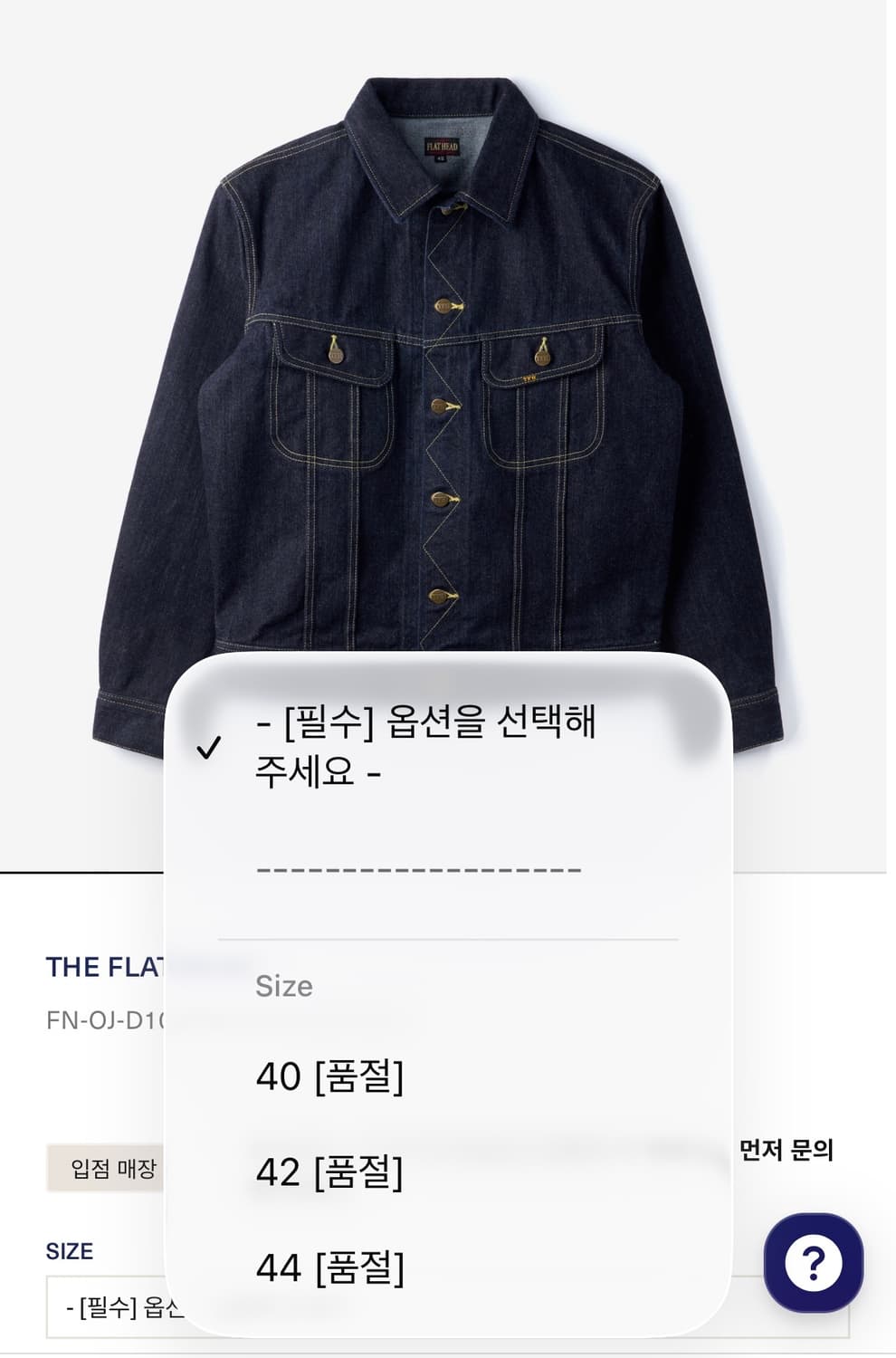Open the '먼저 문의' inquiry link
The width and height of the screenshot is (896, 1358).
tap(789, 1146)
